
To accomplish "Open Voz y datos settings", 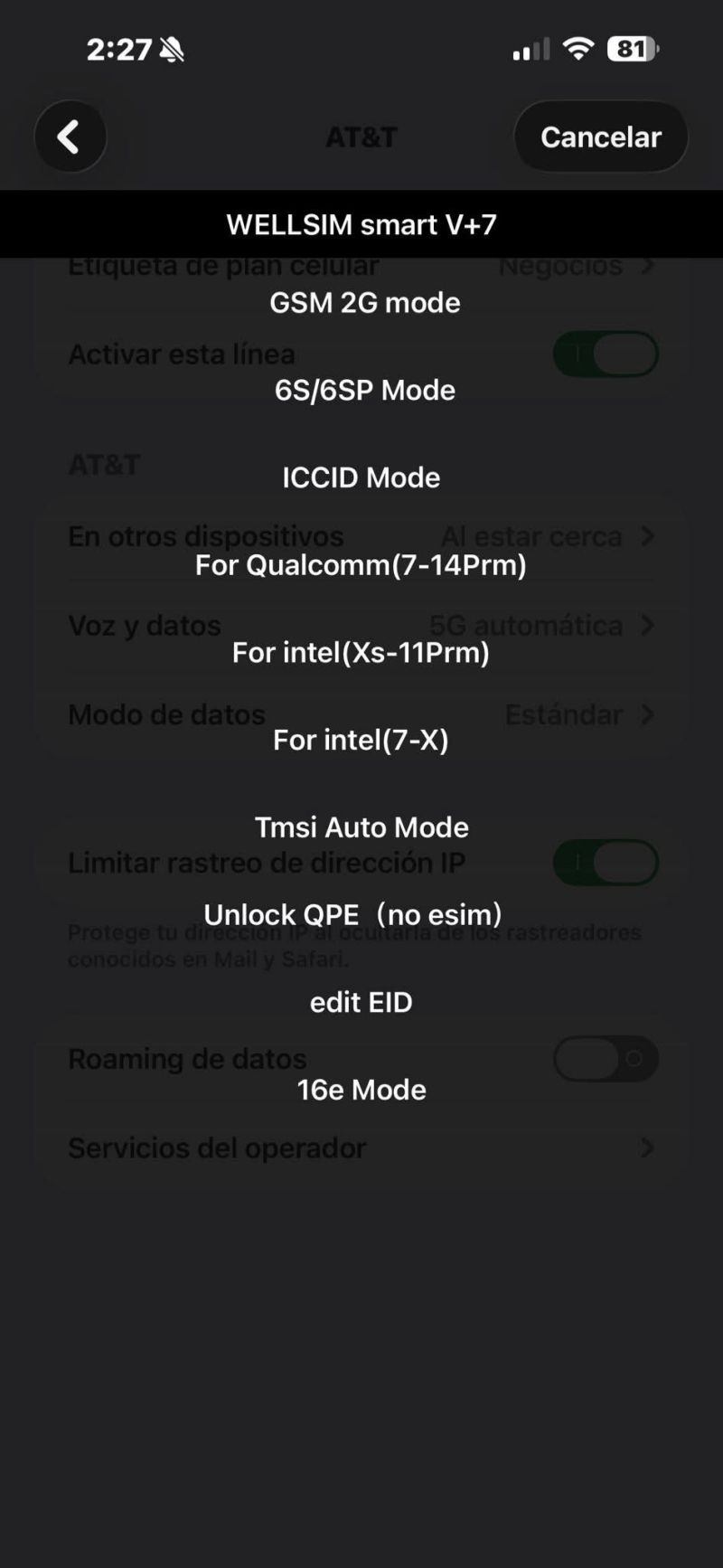I will pyautogui.click(x=361, y=625).
